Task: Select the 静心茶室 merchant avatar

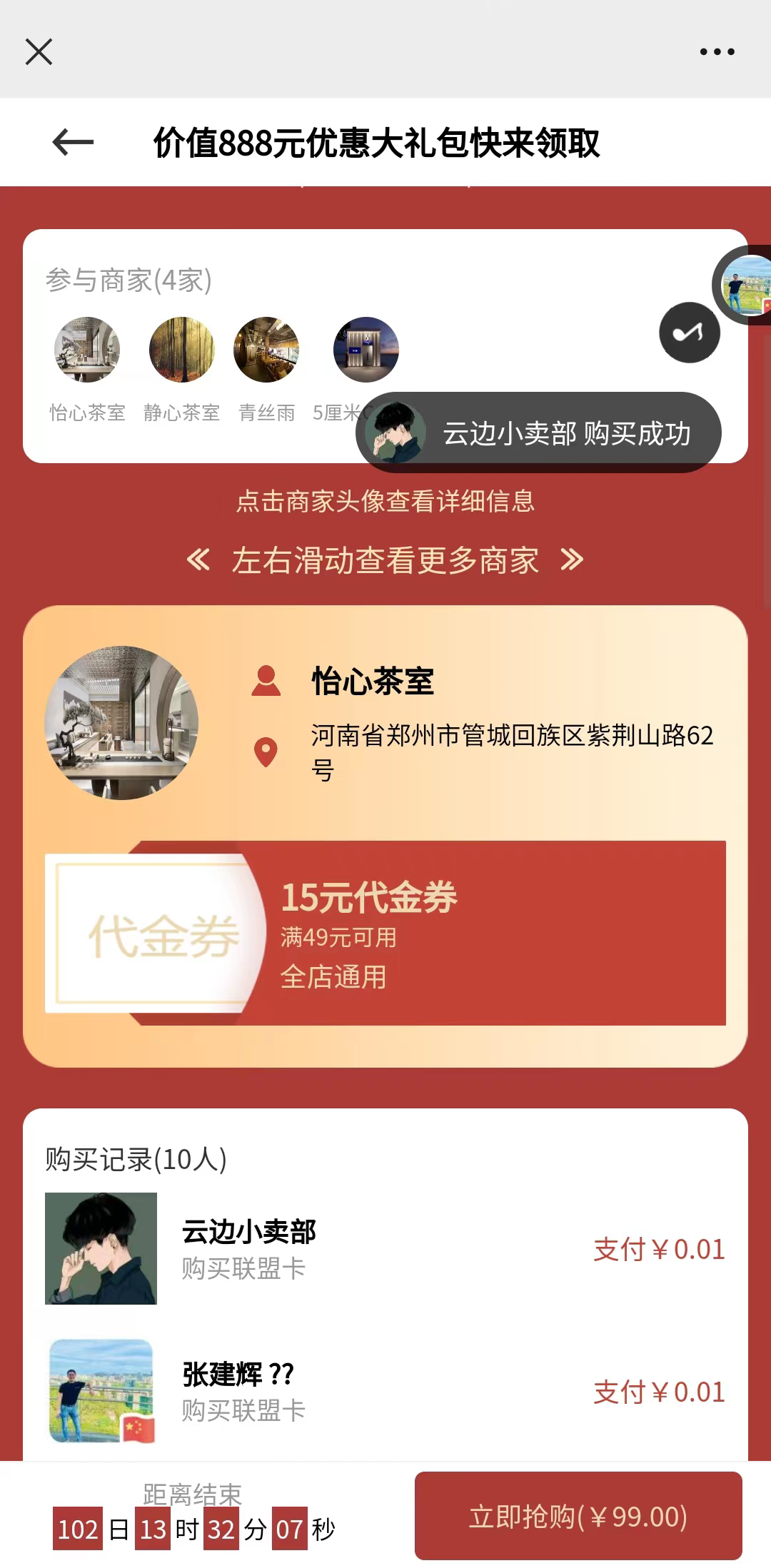Action: (181, 350)
